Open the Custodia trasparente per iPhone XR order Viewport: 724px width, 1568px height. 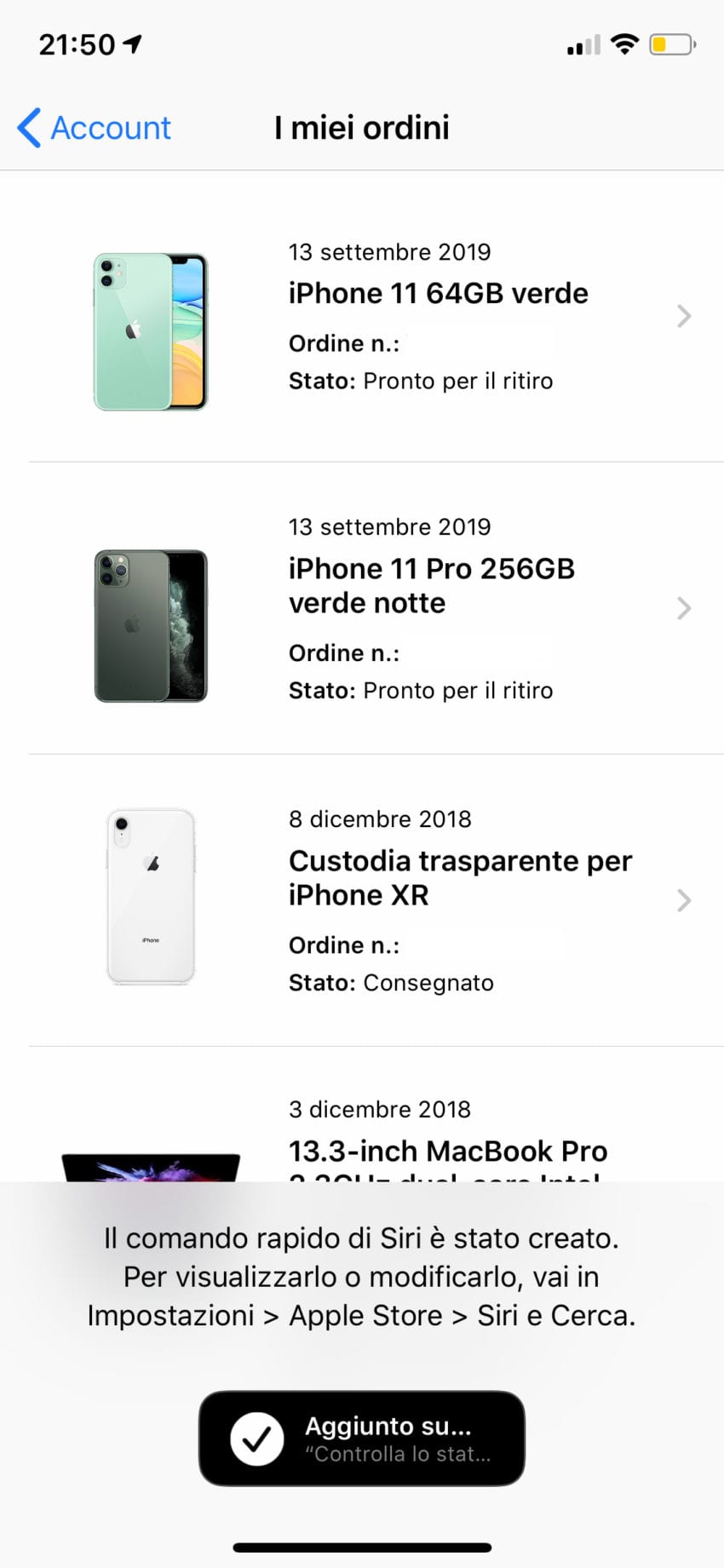point(460,877)
